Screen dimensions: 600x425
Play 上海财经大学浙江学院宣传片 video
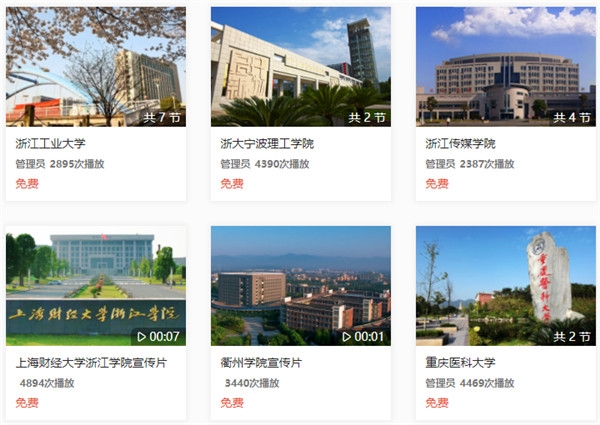tap(95, 285)
